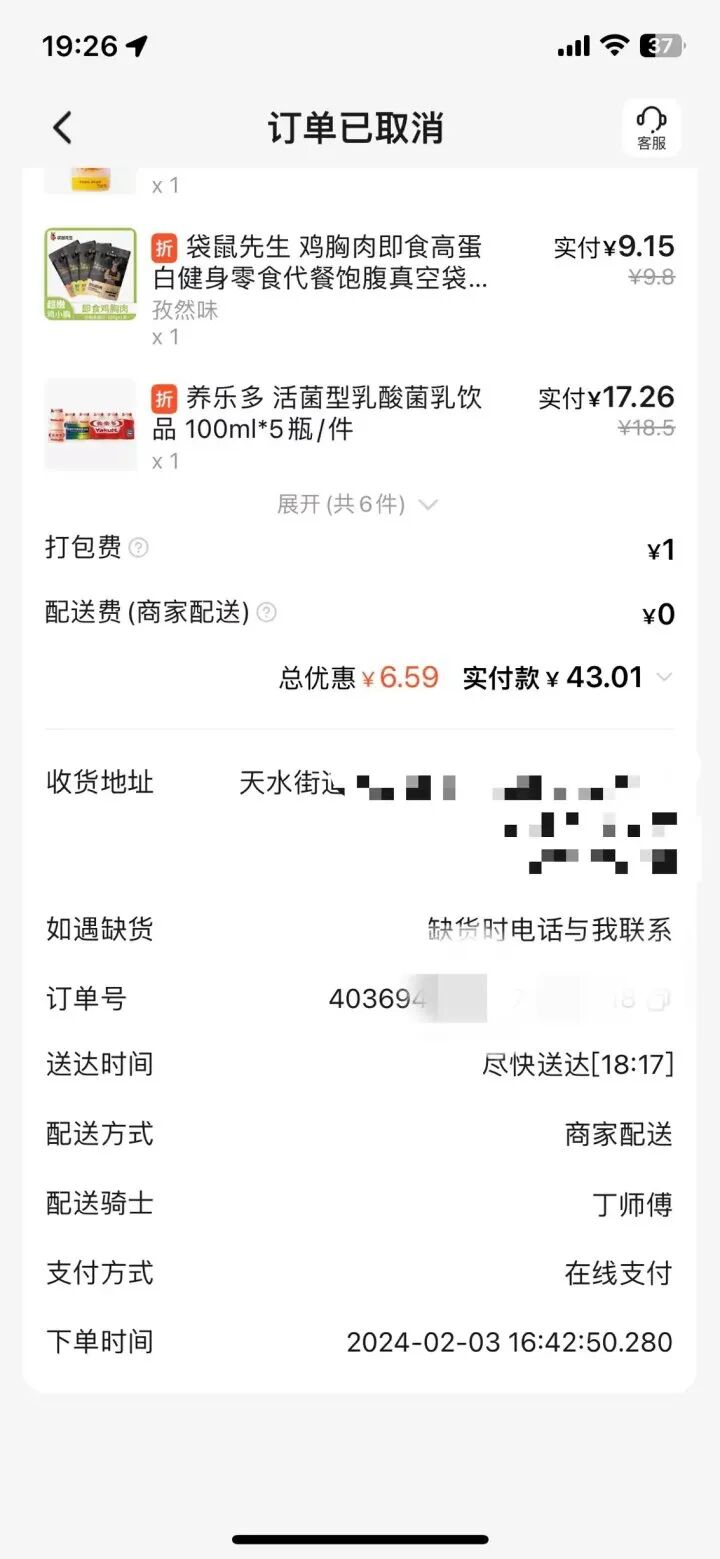
Task: Open the 养乐多 乳酸菌乳饮品 product item
Action: 359,424
